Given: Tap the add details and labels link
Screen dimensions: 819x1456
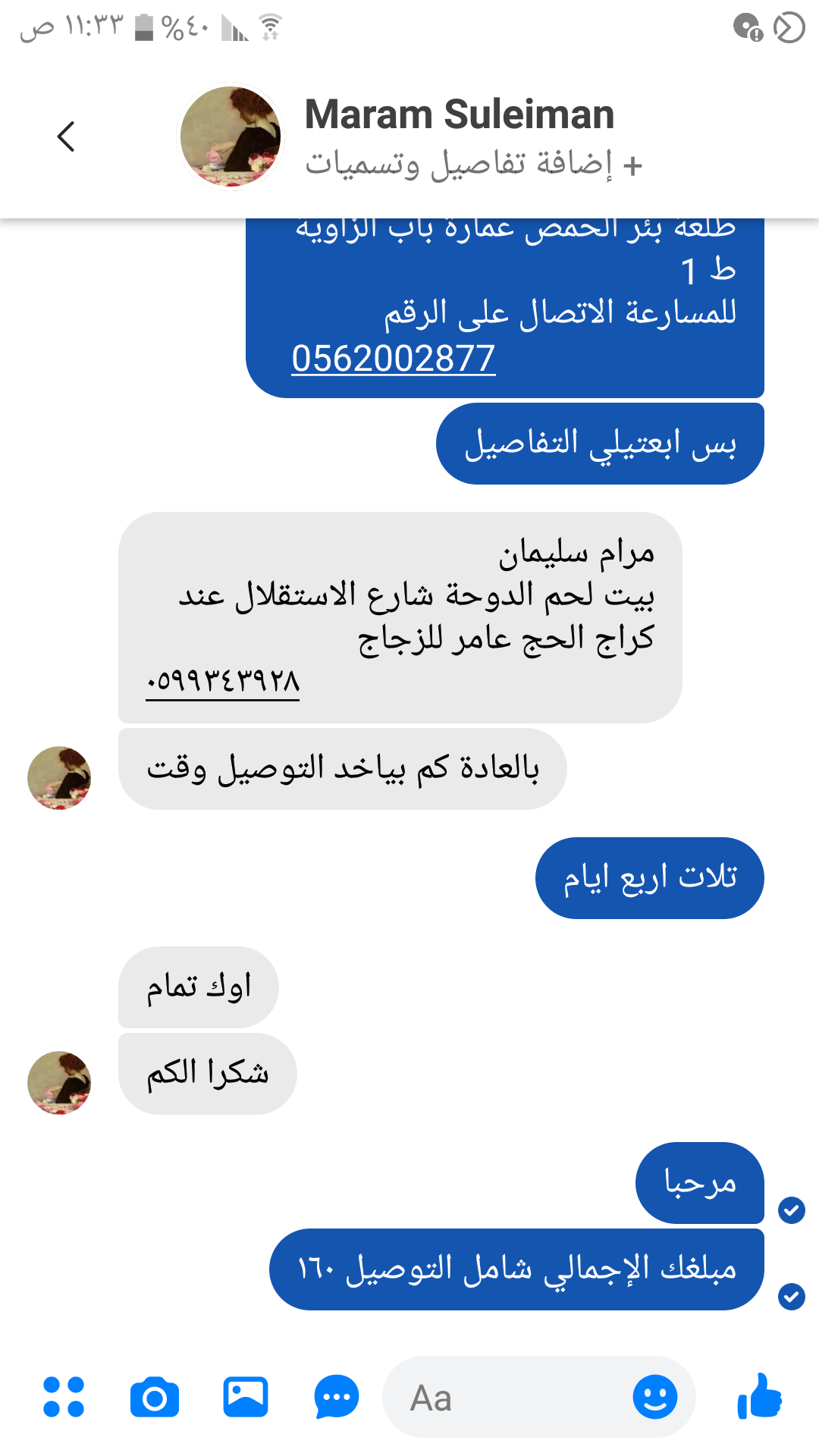Looking at the screenshot, I should 473,164.
